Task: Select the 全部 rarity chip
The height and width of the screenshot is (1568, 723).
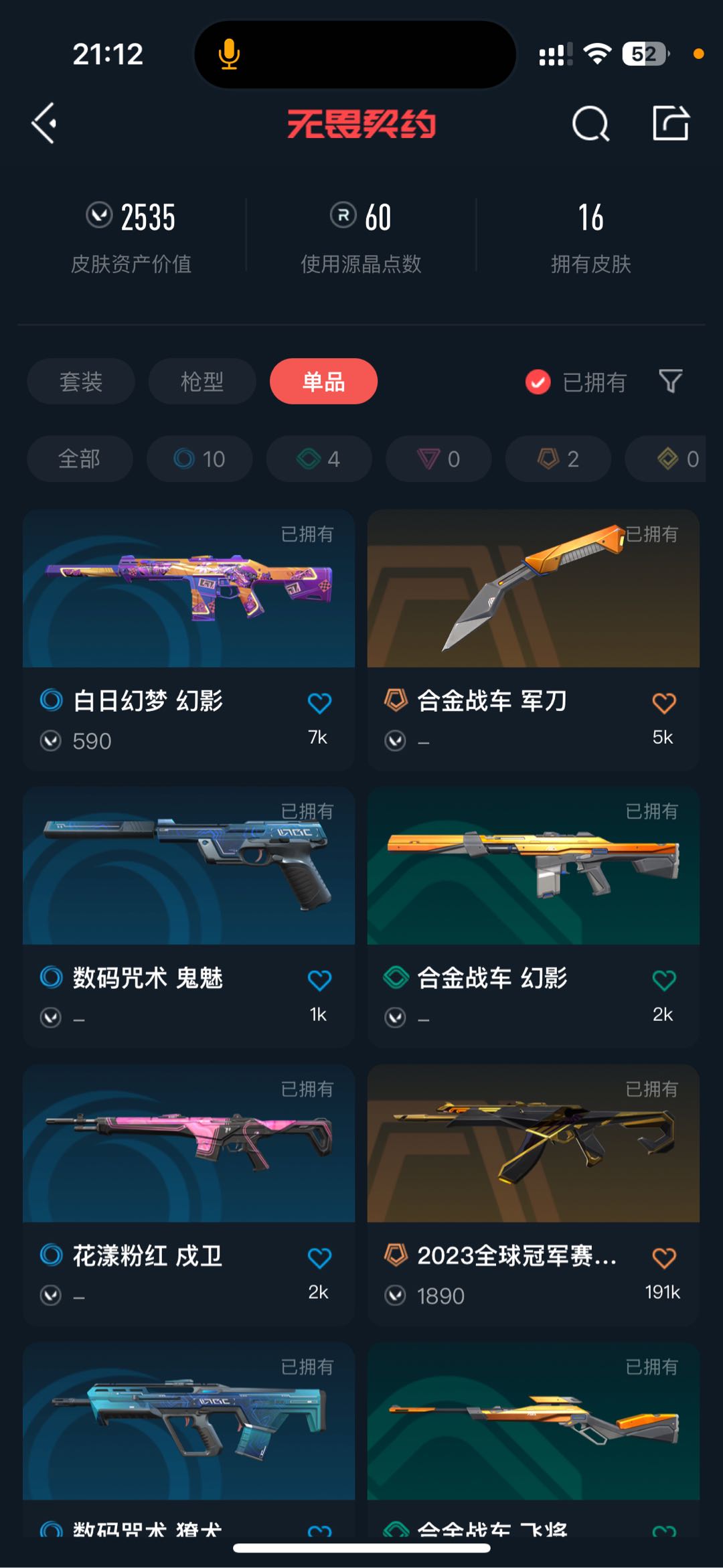Action: pyautogui.click(x=79, y=459)
